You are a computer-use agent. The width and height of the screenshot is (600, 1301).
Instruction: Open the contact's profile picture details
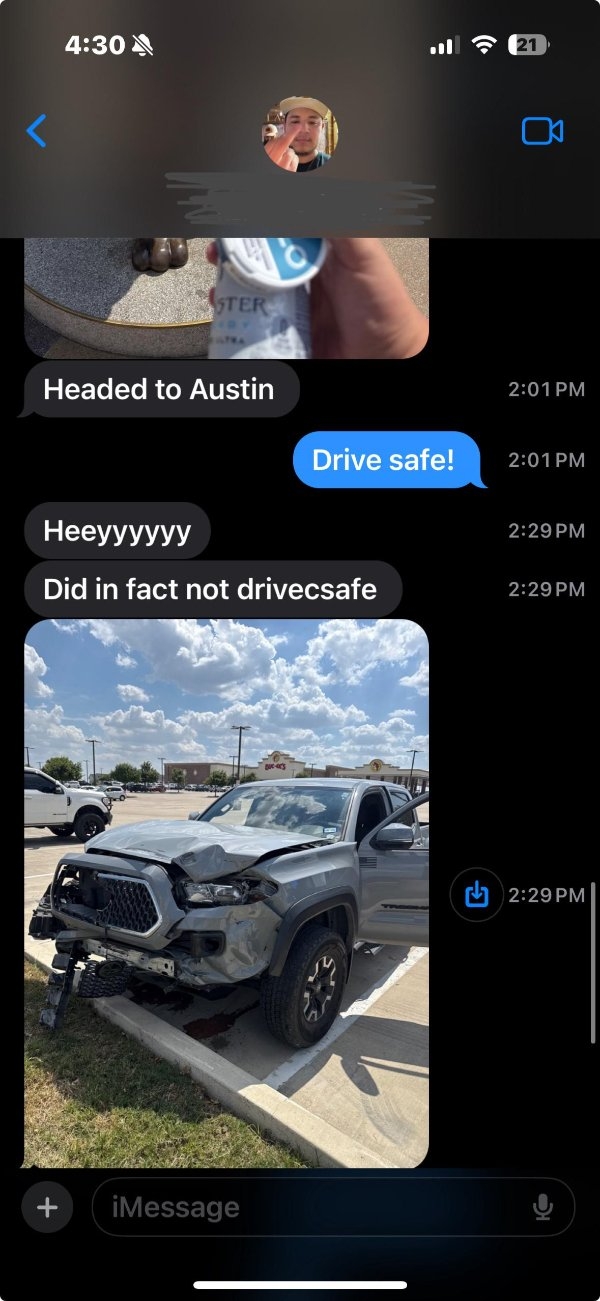tap(300, 133)
